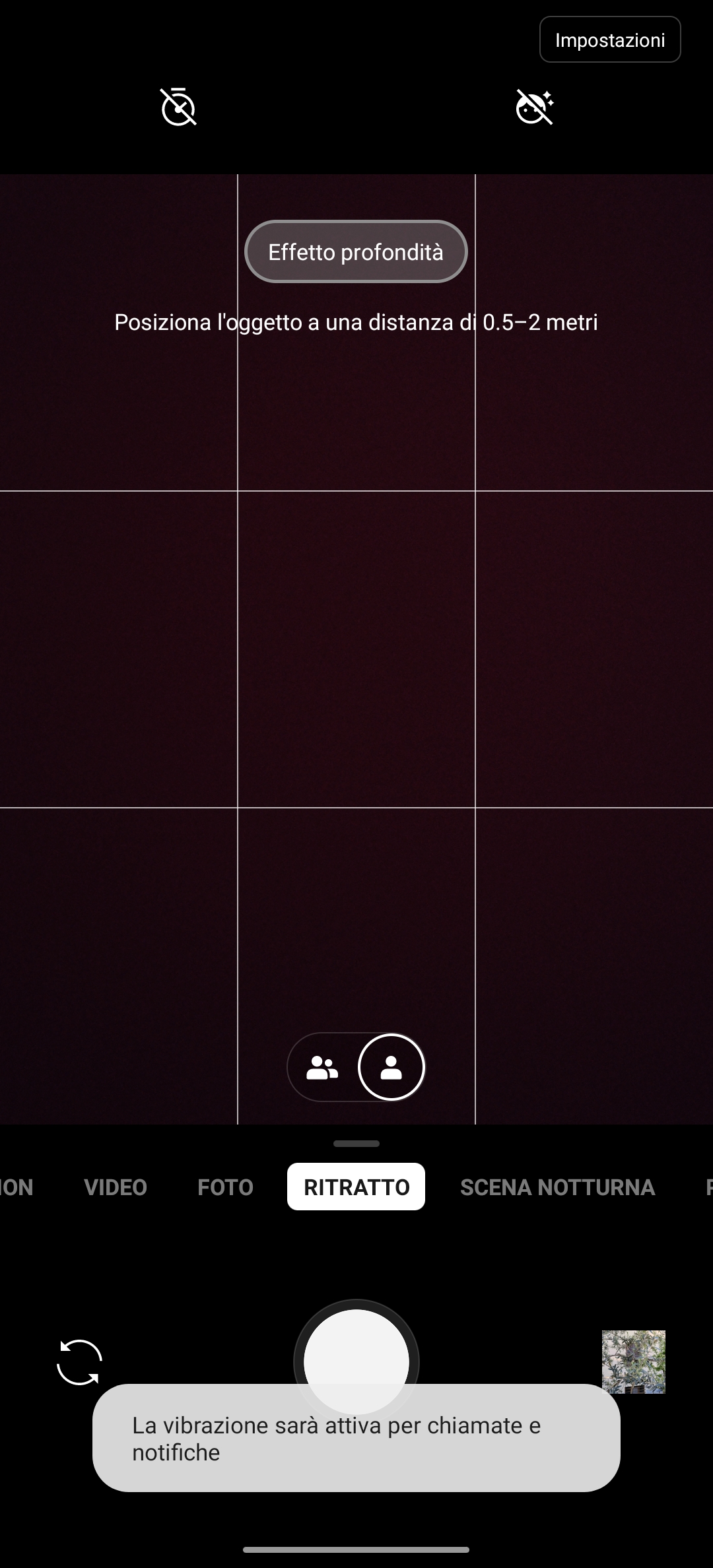Select the single person portrait icon
This screenshot has width=713, height=1568.
pyautogui.click(x=391, y=1068)
